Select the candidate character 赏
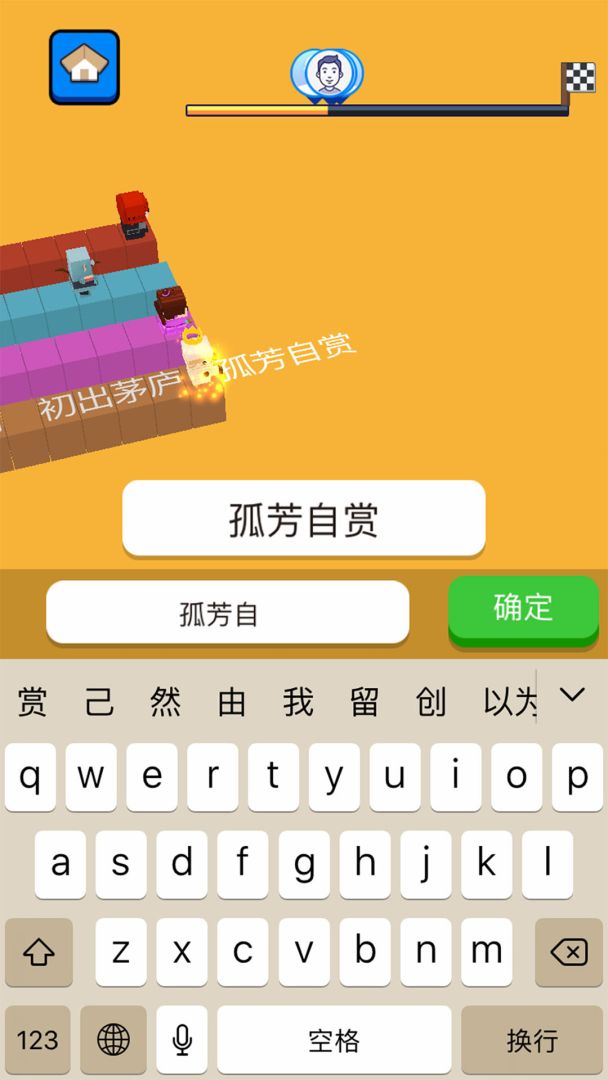The width and height of the screenshot is (608, 1080). pyautogui.click(x=32, y=702)
